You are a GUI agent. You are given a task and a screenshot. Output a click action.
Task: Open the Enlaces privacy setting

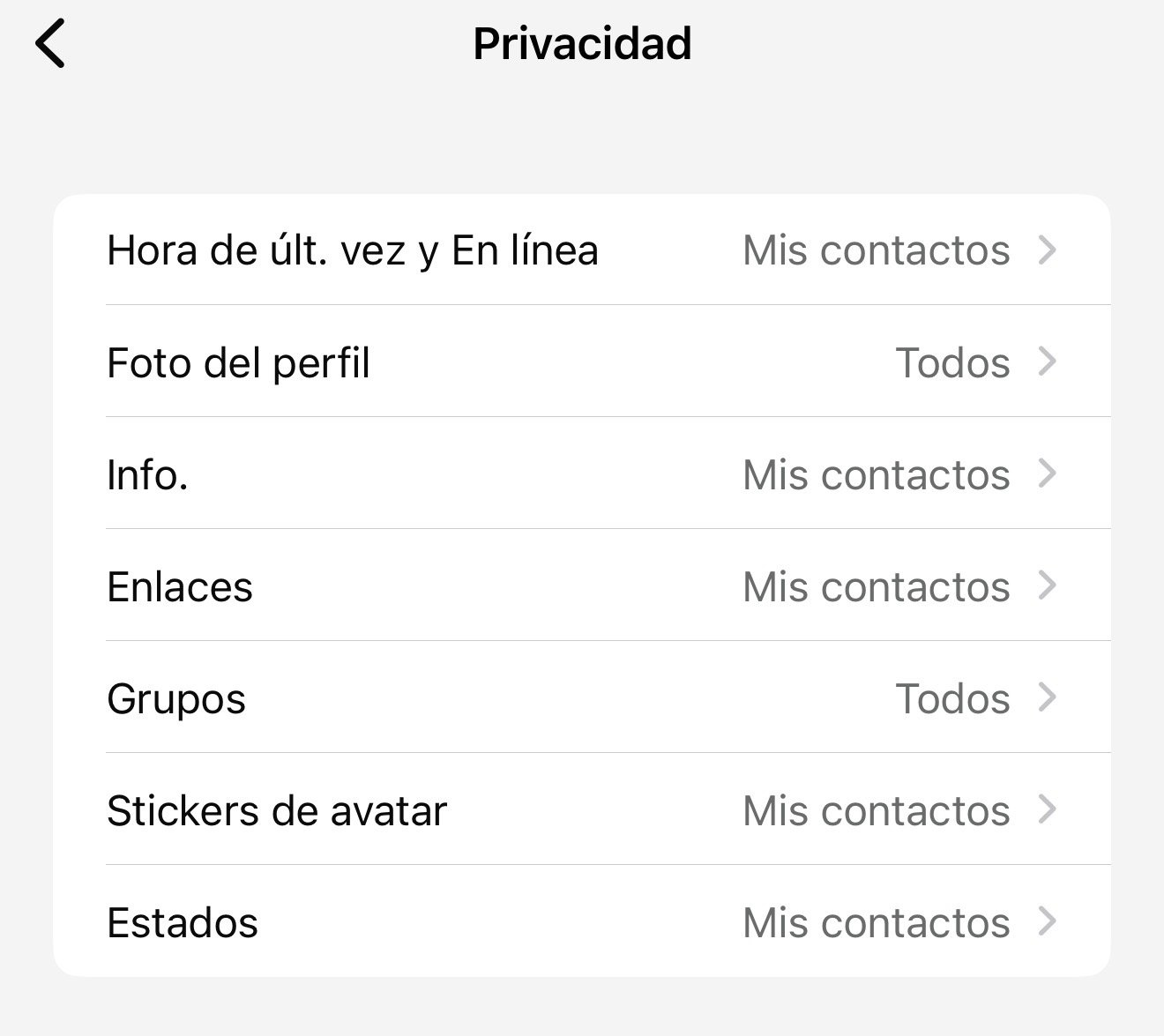pyautogui.click(x=580, y=586)
